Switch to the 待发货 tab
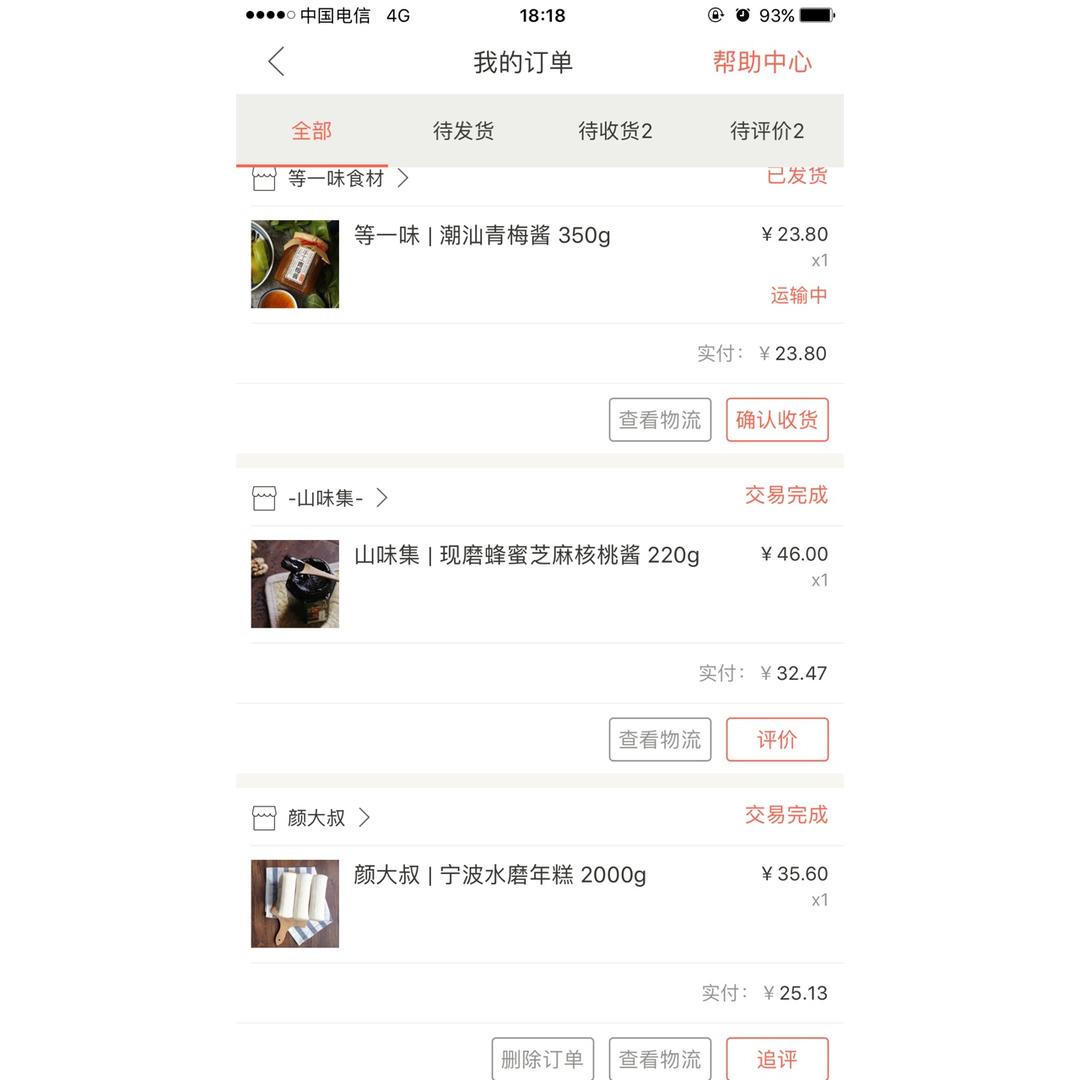 463,131
